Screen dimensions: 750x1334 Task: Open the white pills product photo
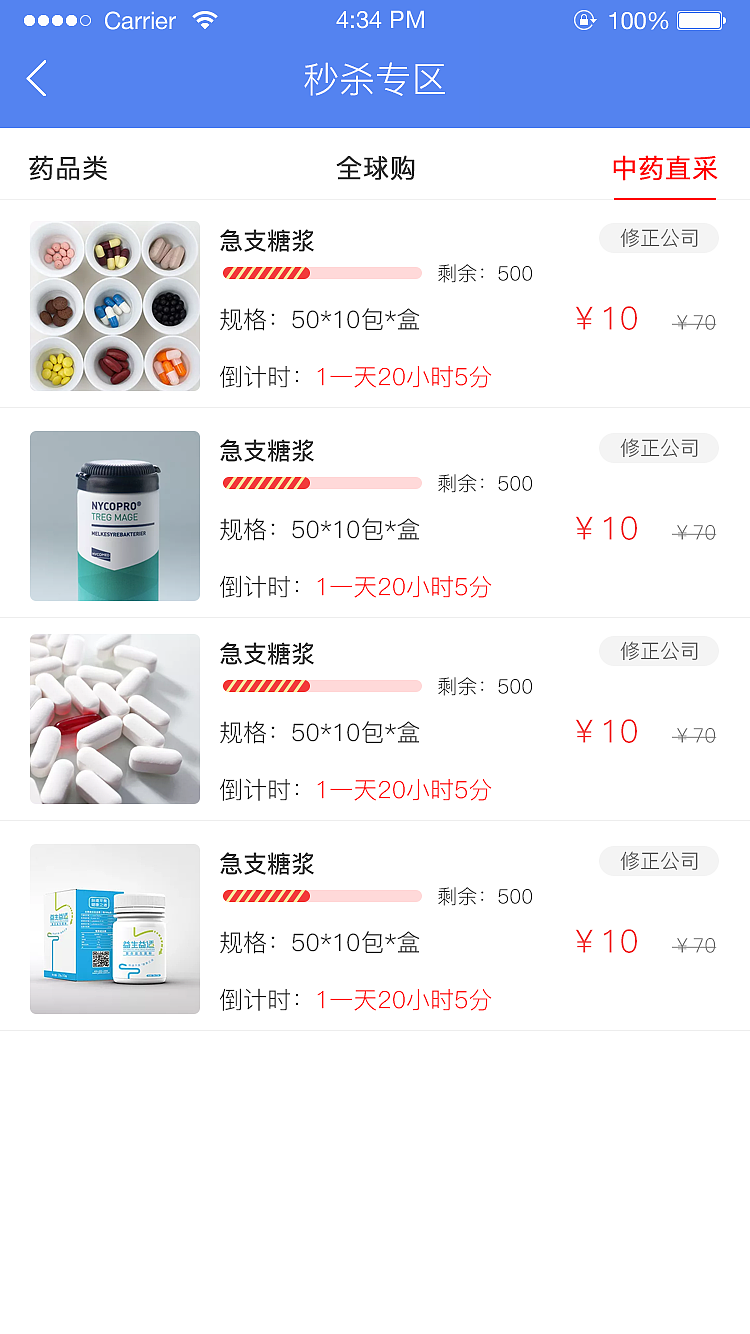[114, 718]
